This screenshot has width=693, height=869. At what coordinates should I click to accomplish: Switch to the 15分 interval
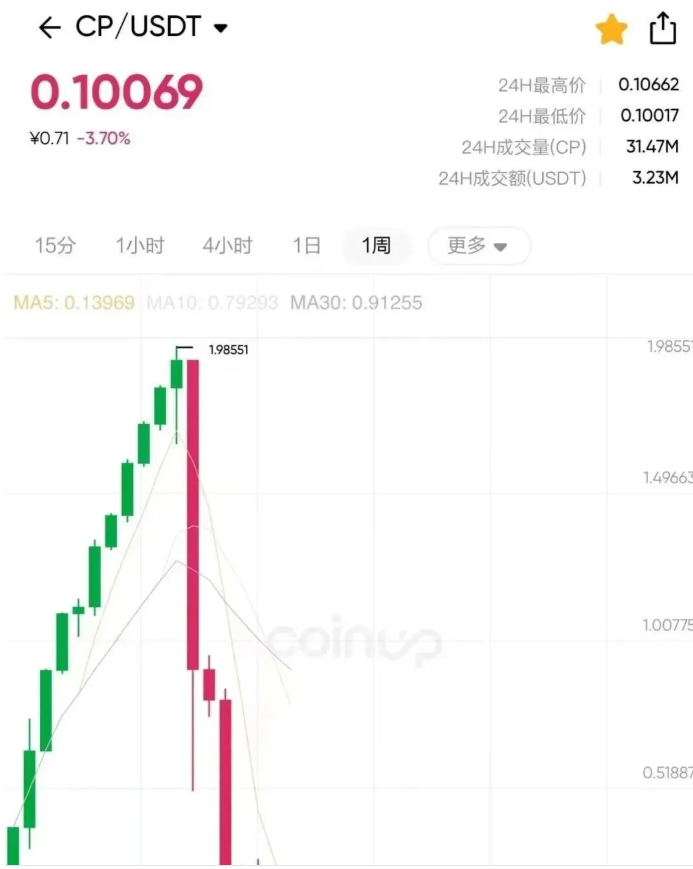pos(54,246)
